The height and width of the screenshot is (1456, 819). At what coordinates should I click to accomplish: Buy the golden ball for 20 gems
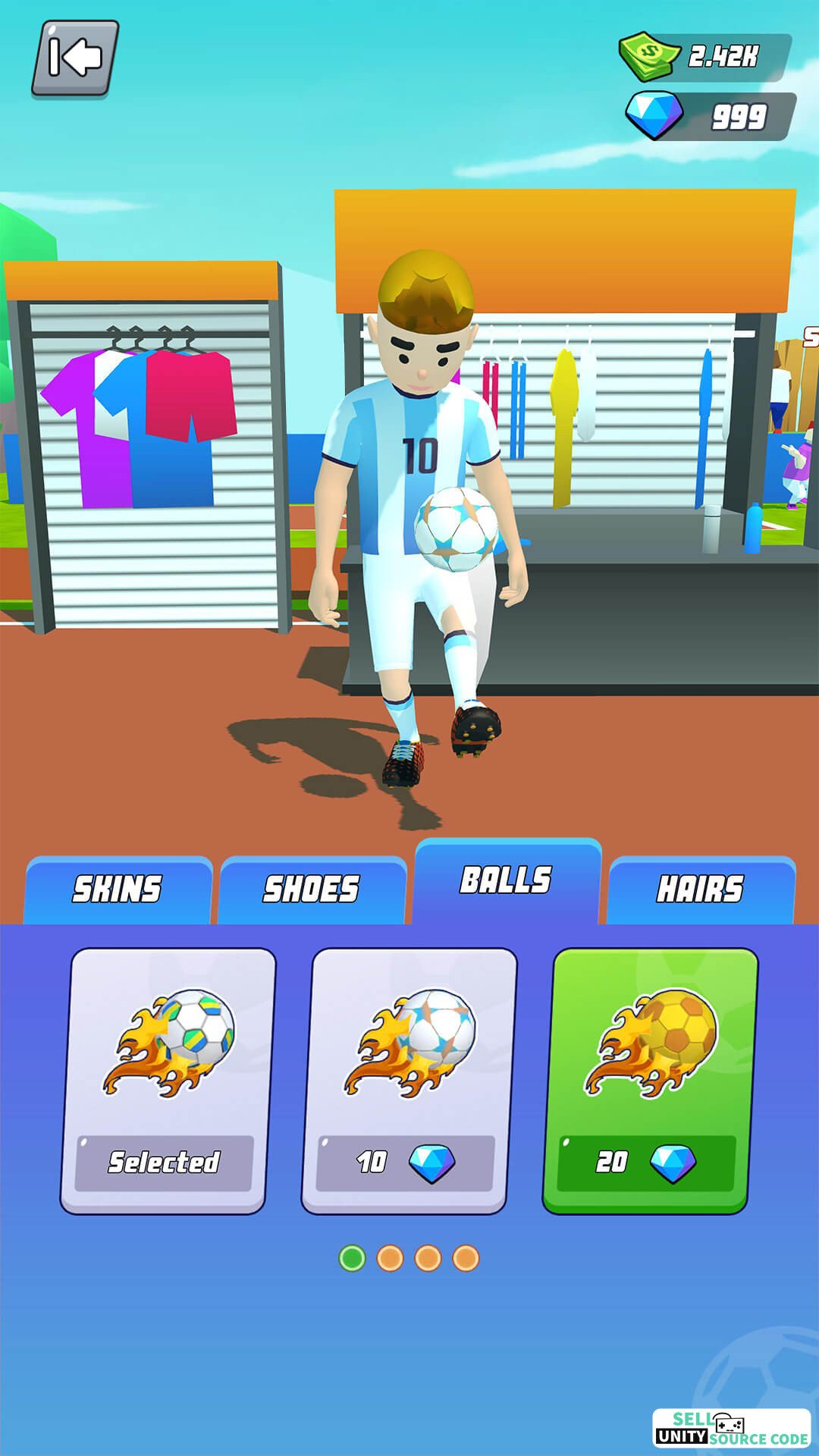pyautogui.click(x=650, y=1081)
